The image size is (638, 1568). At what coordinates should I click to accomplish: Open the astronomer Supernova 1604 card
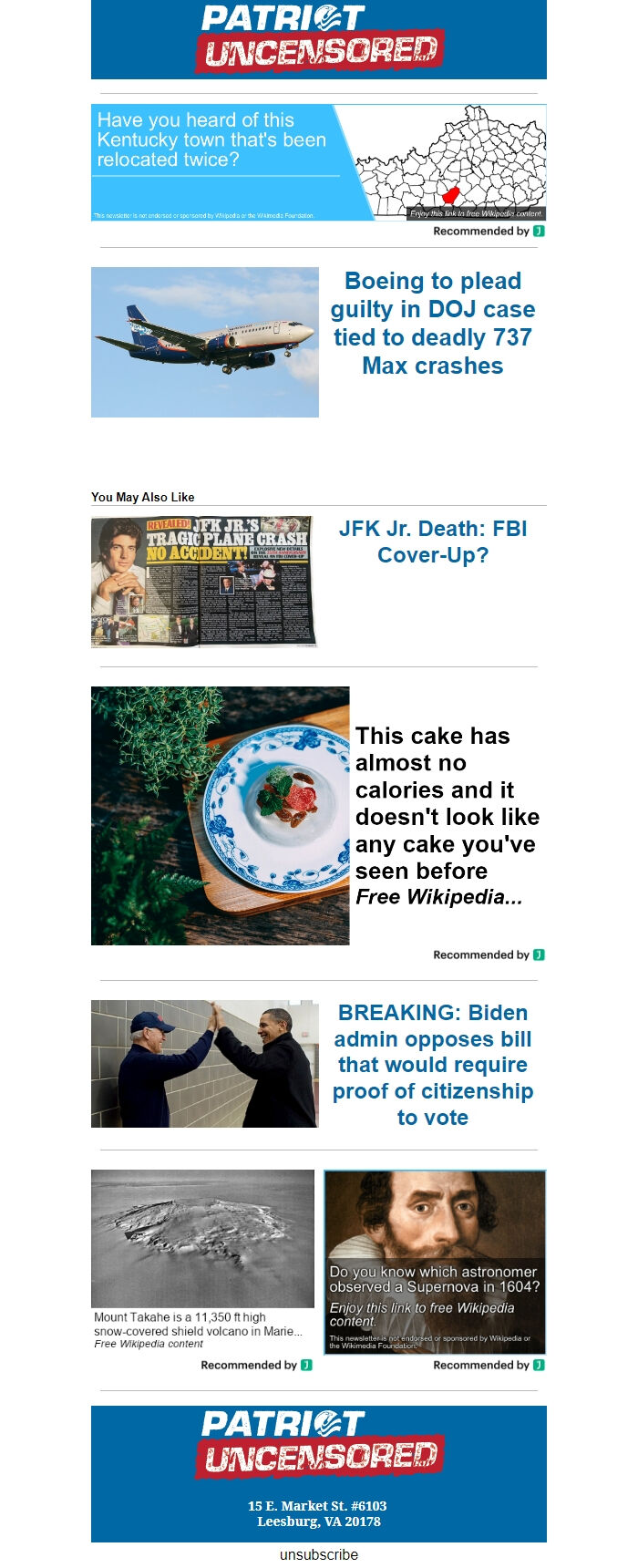click(435, 1262)
